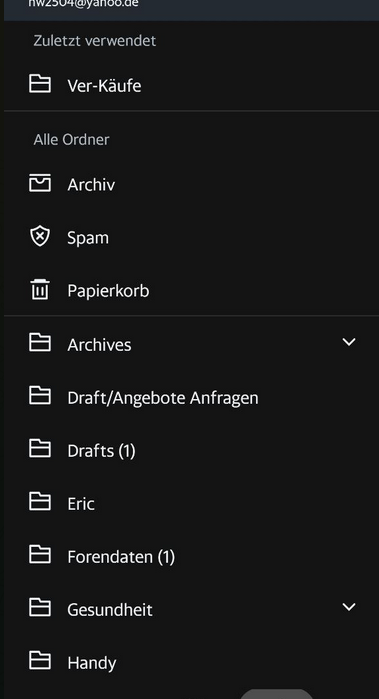
Task: Open the recently used Ver-Käufe folder
Action: click(x=192, y=85)
